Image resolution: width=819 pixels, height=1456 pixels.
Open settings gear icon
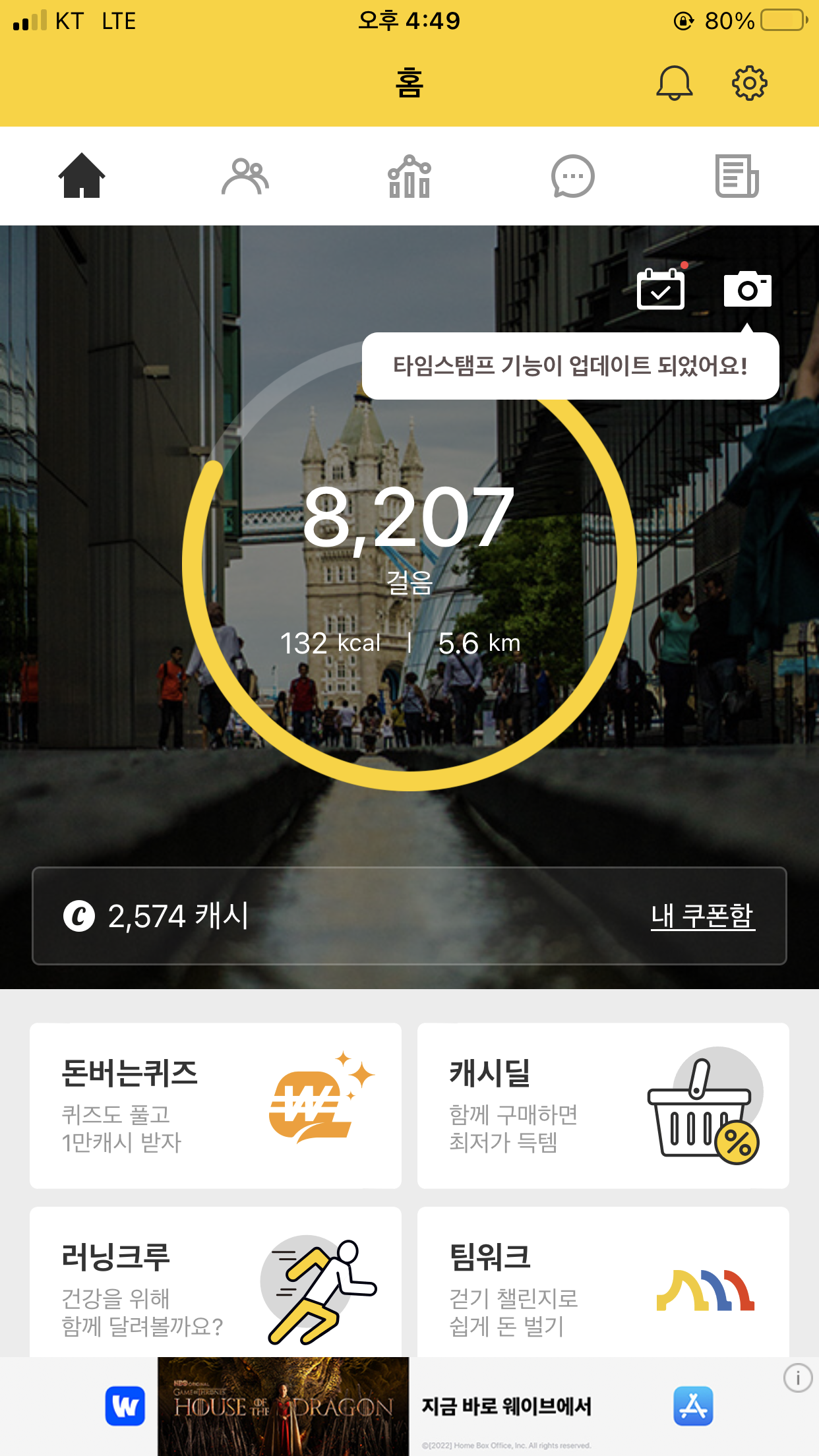(x=750, y=83)
